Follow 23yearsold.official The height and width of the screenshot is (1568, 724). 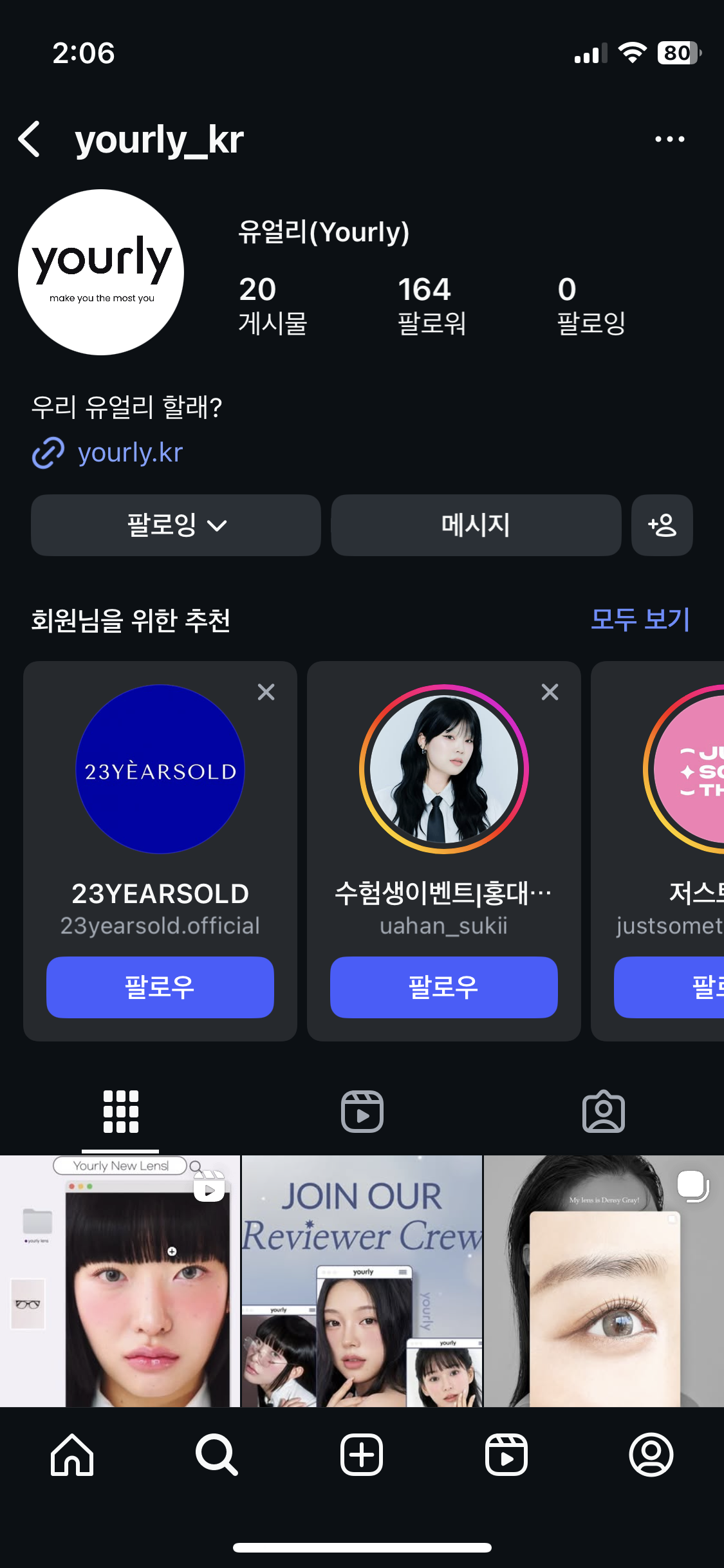(160, 987)
